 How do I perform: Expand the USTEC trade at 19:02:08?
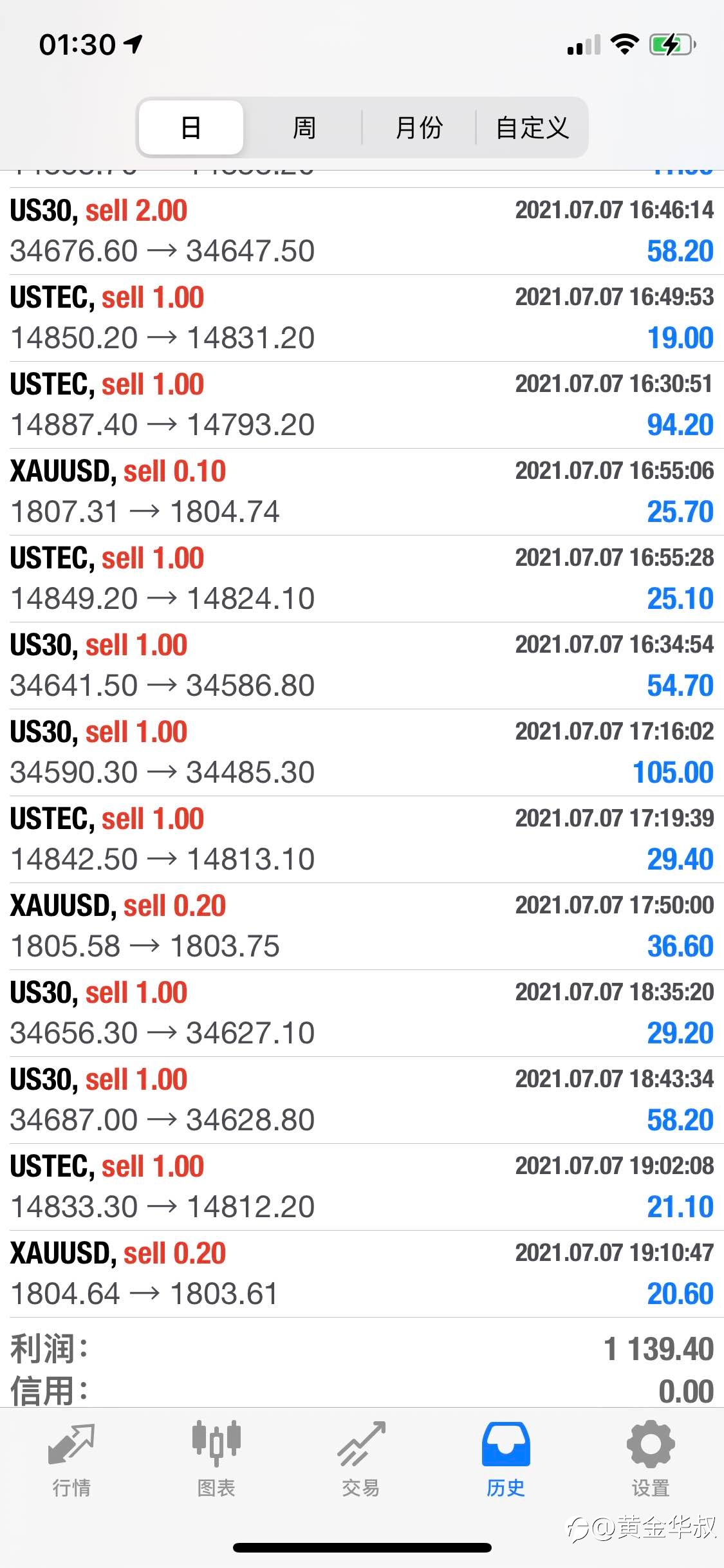[x=362, y=1187]
